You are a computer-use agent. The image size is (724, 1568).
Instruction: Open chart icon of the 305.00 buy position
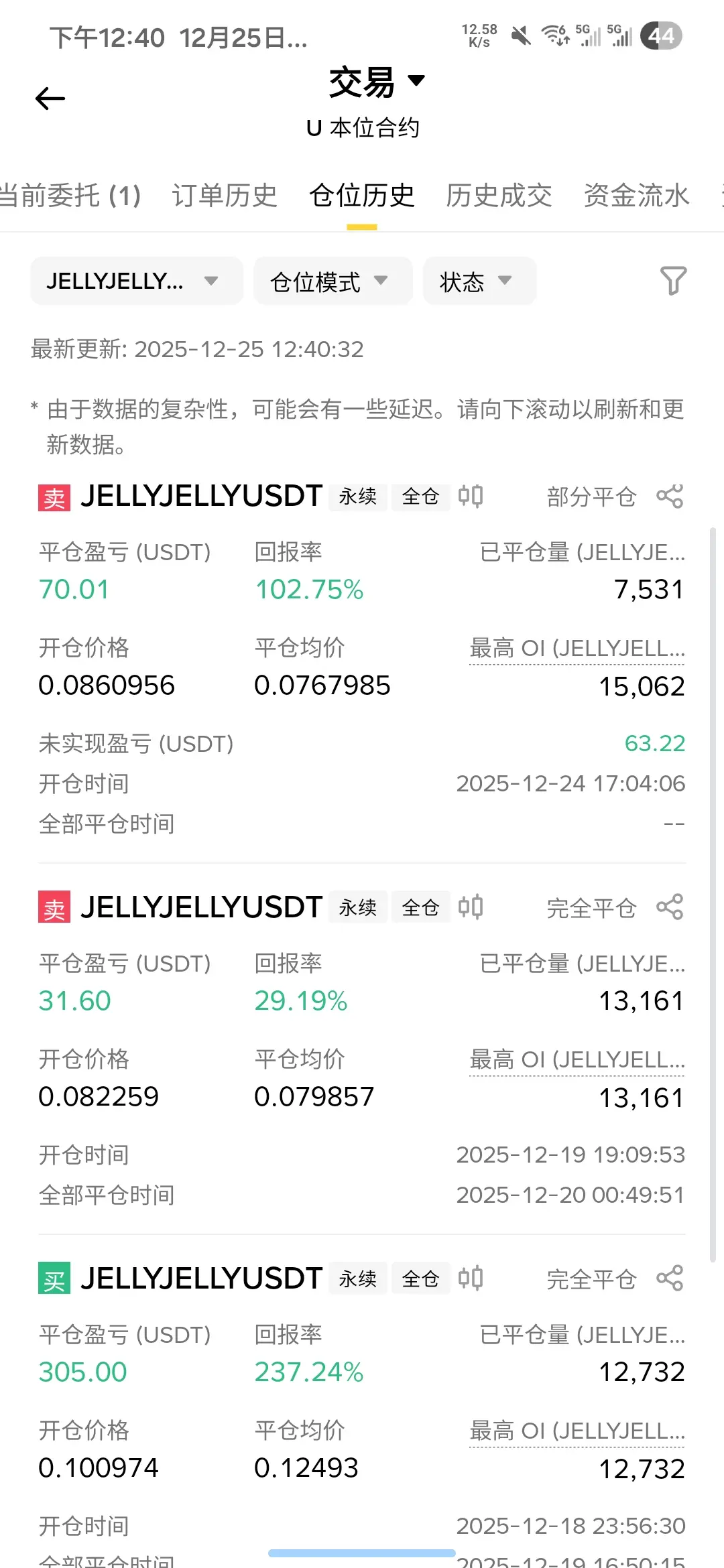(x=471, y=1278)
